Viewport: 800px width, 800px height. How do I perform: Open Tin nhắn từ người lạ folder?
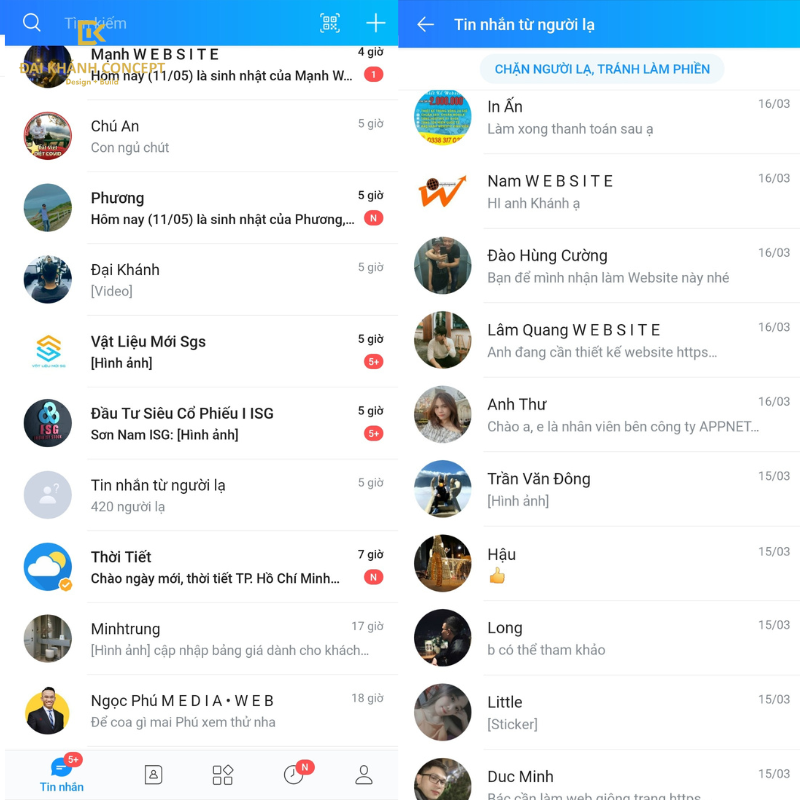[x=200, y=495]
